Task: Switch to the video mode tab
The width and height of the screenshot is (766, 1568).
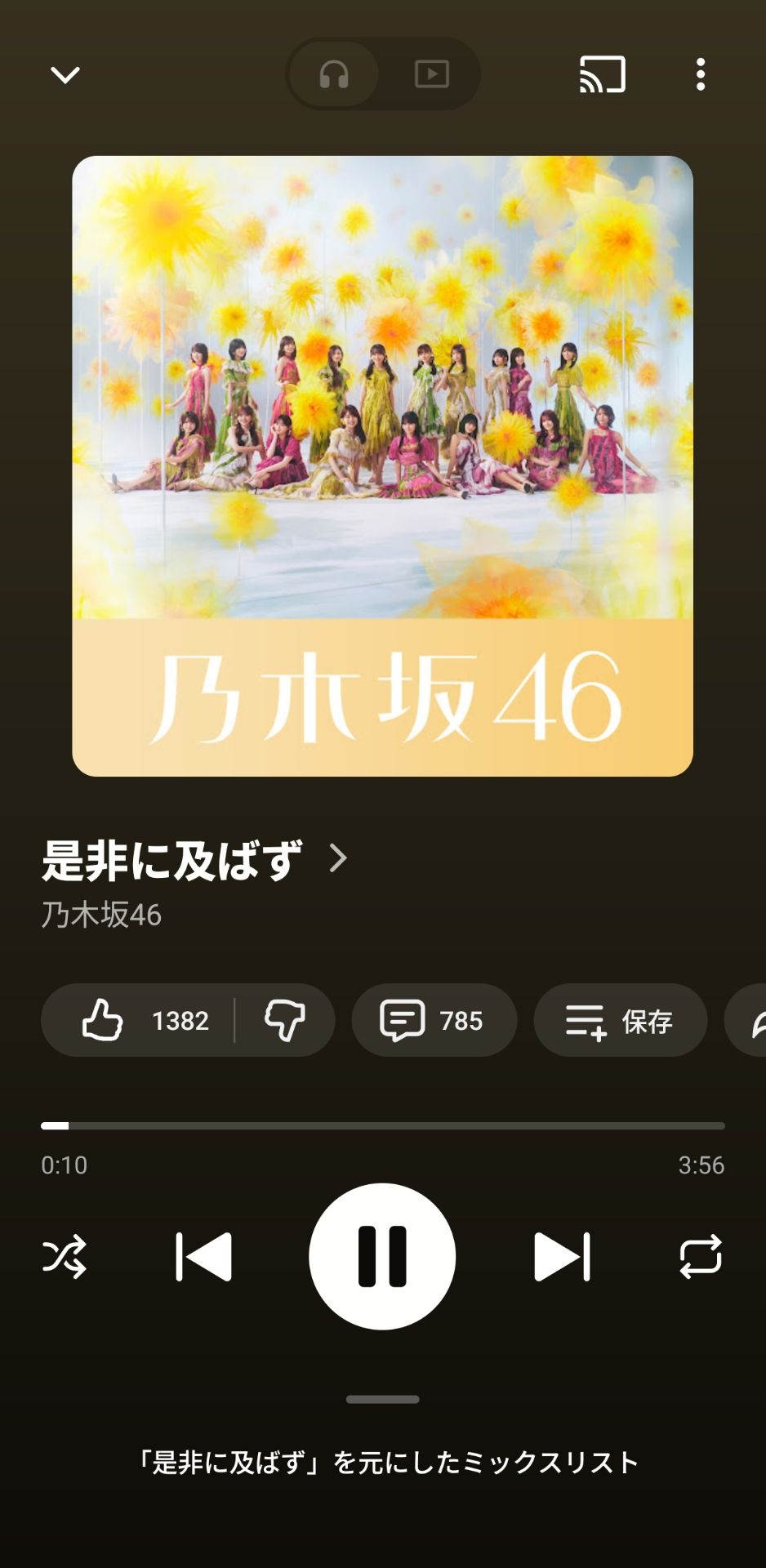Action: pyautogui.click(x=431, y=74)
